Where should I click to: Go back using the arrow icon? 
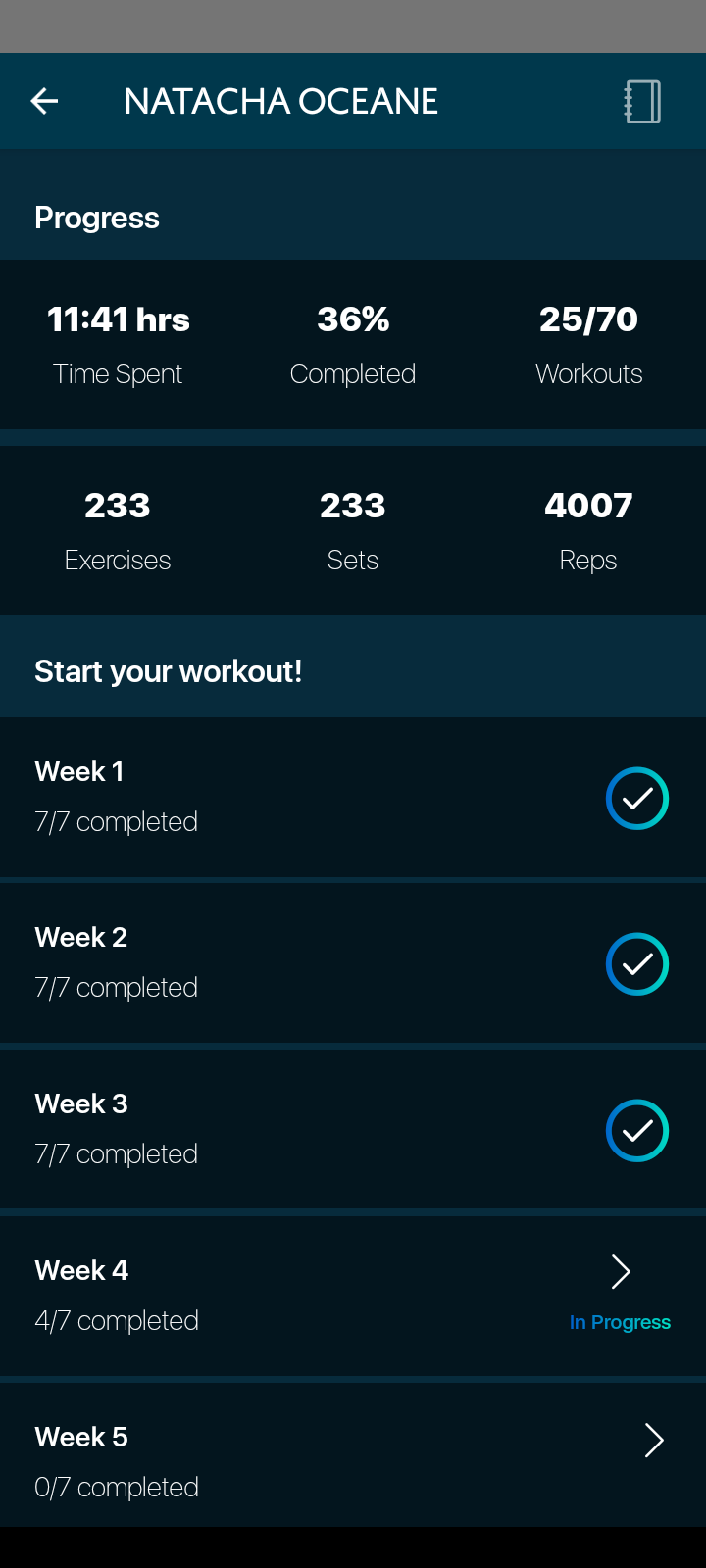44,101
